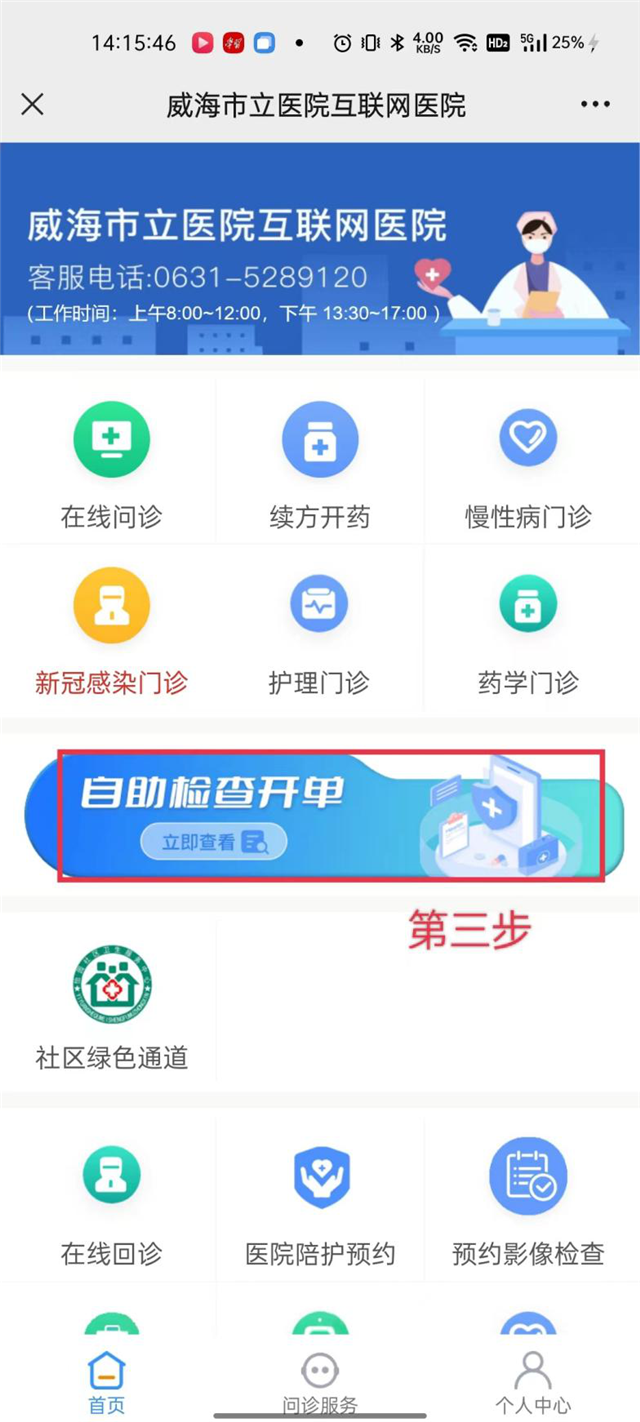Viewport: 640px width, 1422px height.
Task: Open 药学门诊 pharmacy clinic
Action: [528, 632]
